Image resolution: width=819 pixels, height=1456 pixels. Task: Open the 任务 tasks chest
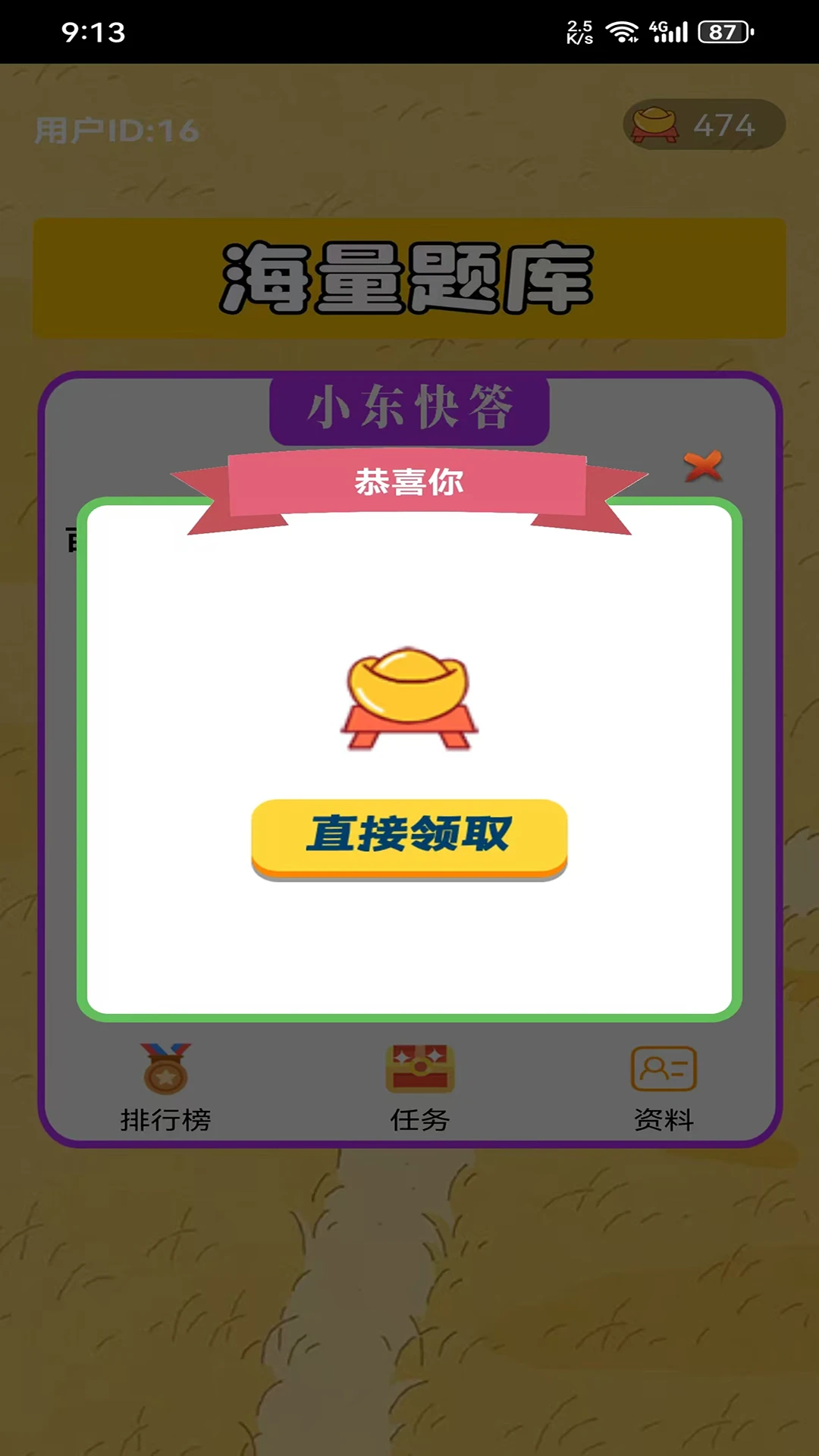coord(419,1086)
